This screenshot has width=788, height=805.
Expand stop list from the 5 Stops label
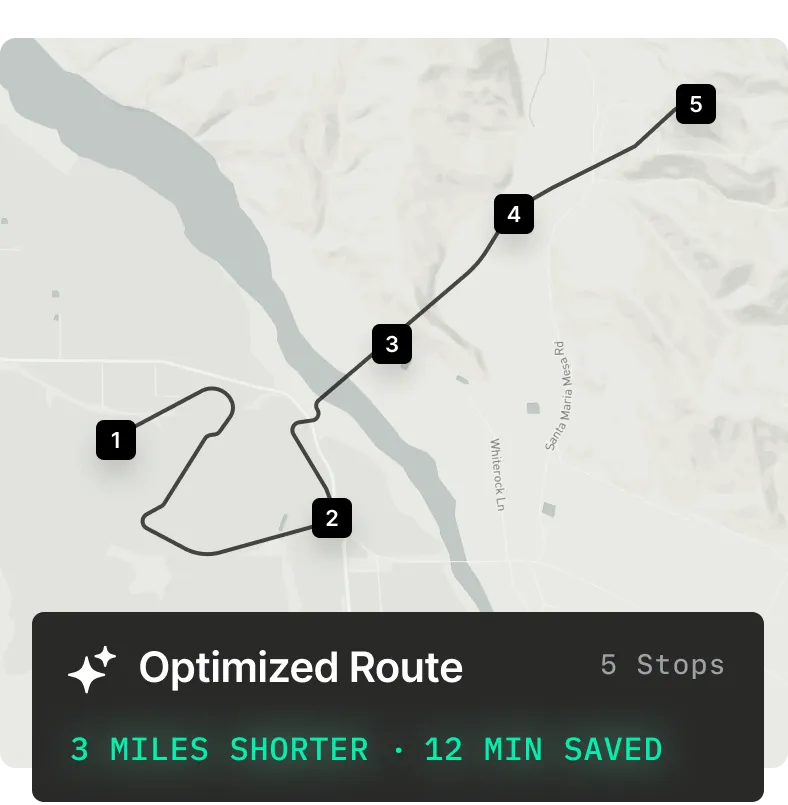(x=663, y=664)
